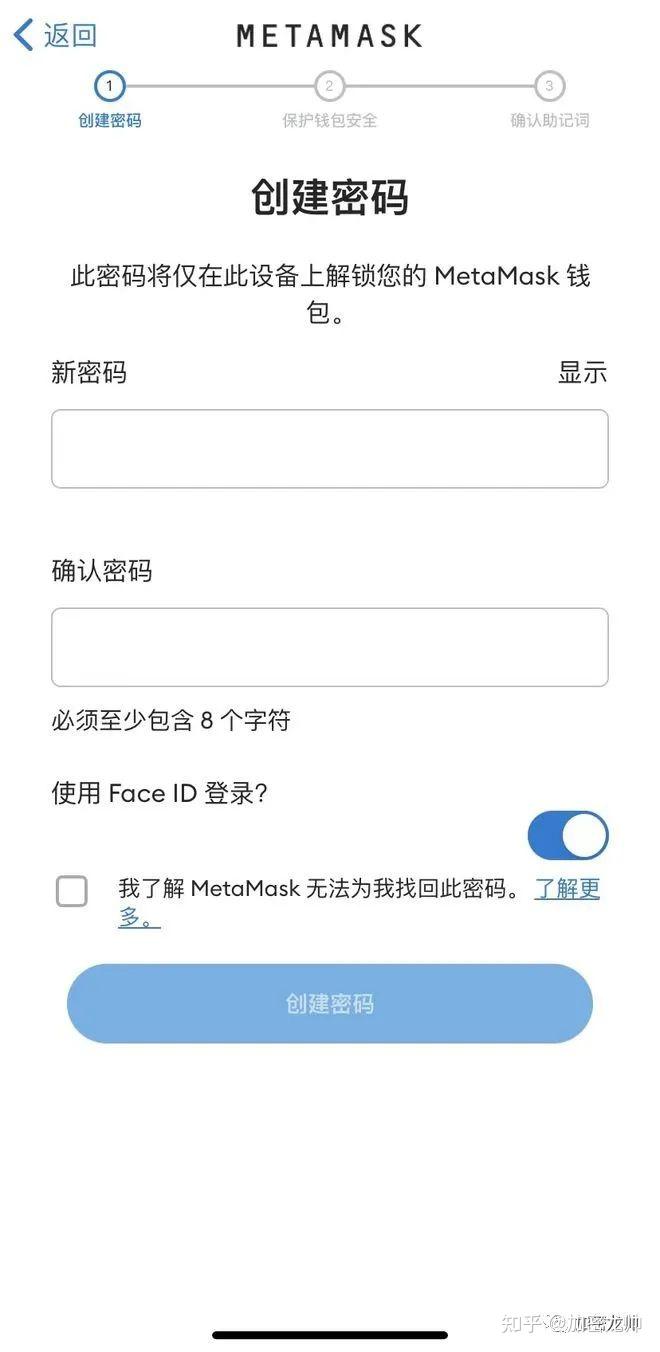Tap the 创建密码 button
The height and width of the screenshot is (1352, 660).
[329, 1003]
